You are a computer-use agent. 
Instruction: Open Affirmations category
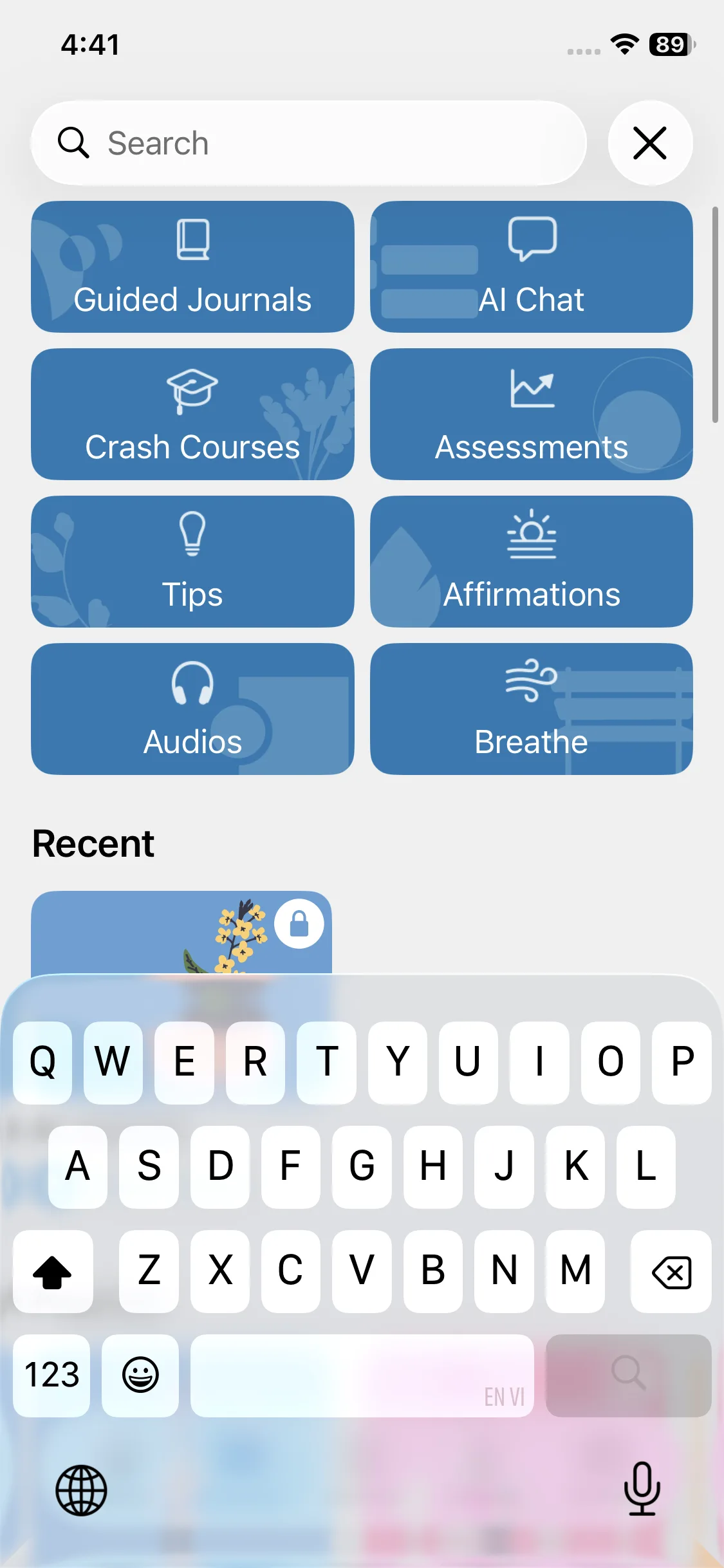point(531,561)
